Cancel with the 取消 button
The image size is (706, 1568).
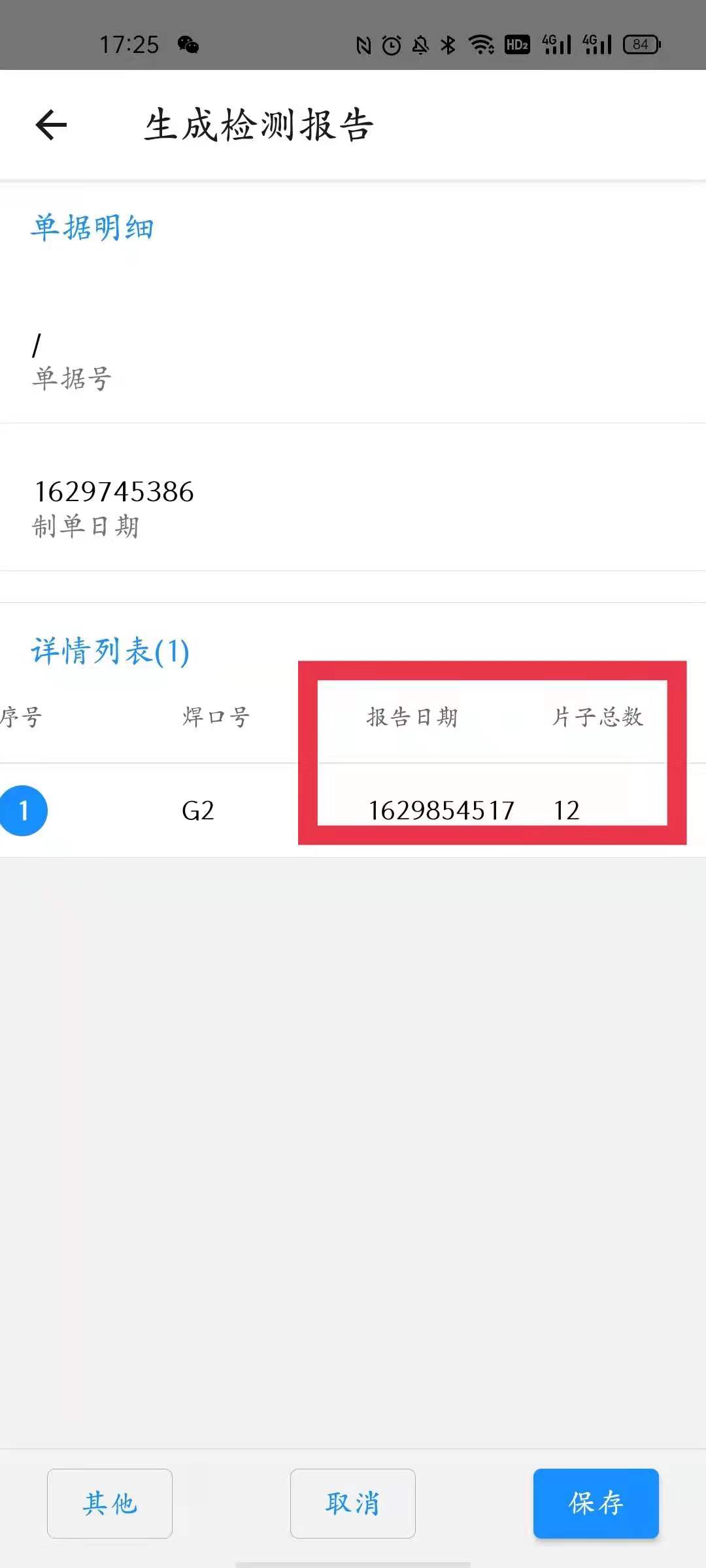point(353,1503)
